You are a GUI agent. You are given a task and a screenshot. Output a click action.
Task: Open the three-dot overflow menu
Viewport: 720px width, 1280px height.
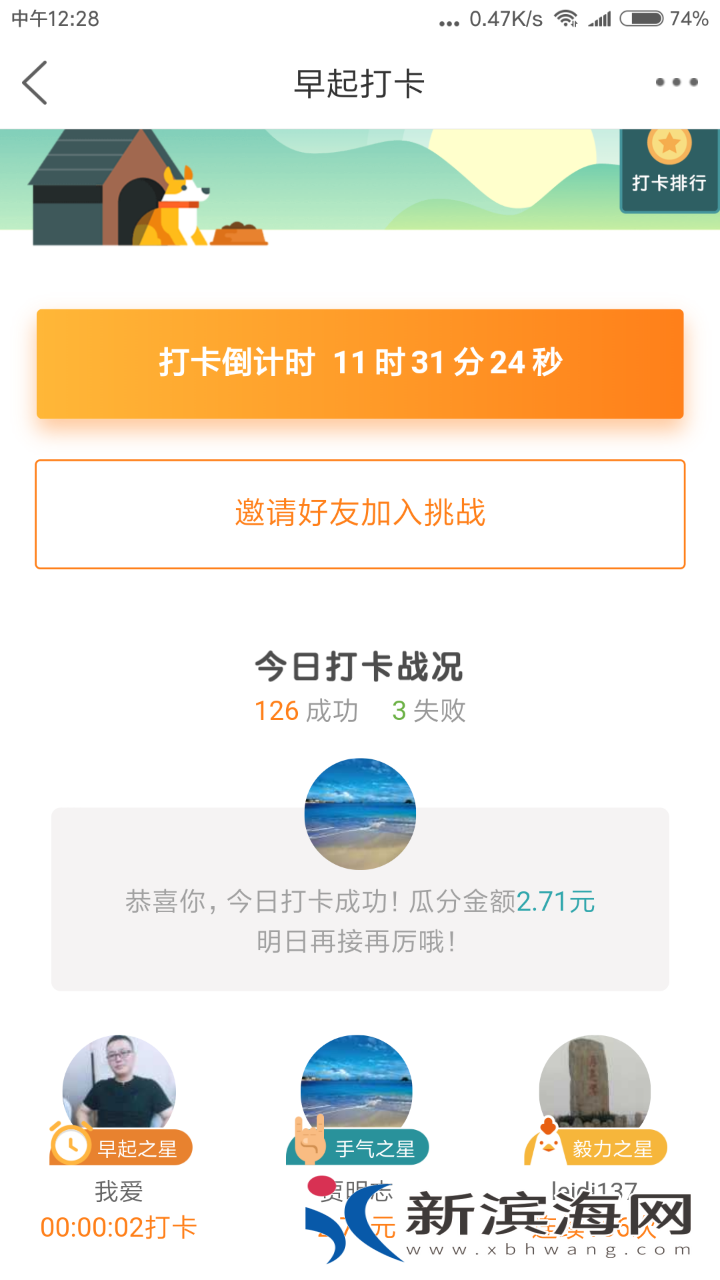[x=677, y=83]
